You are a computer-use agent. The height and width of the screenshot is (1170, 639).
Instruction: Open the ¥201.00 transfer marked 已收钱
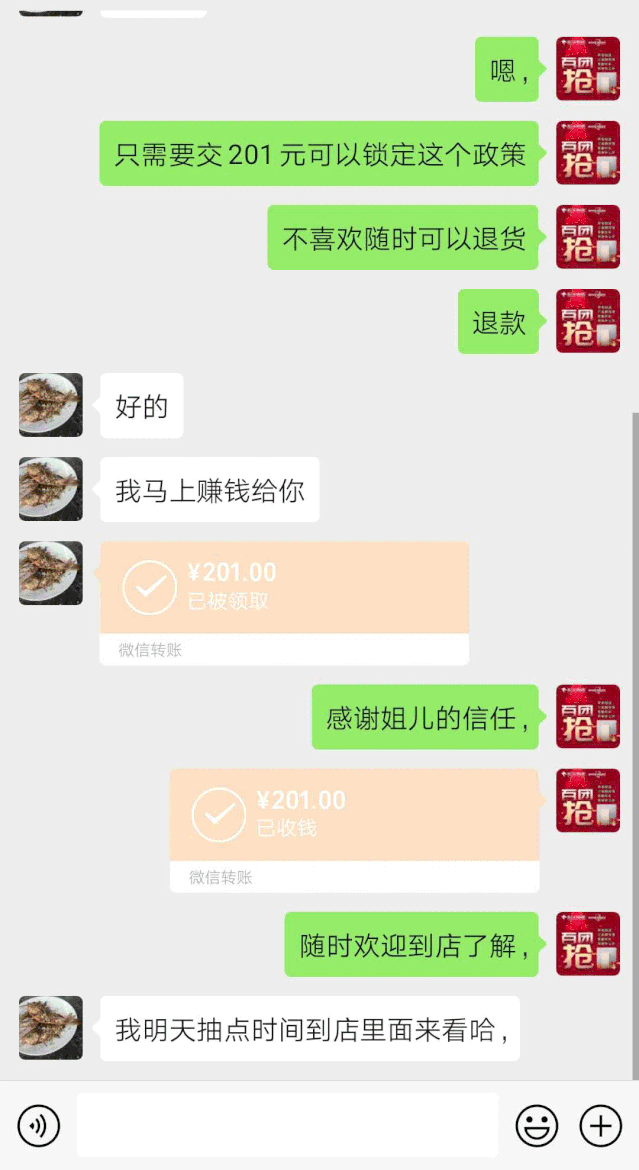354,816
